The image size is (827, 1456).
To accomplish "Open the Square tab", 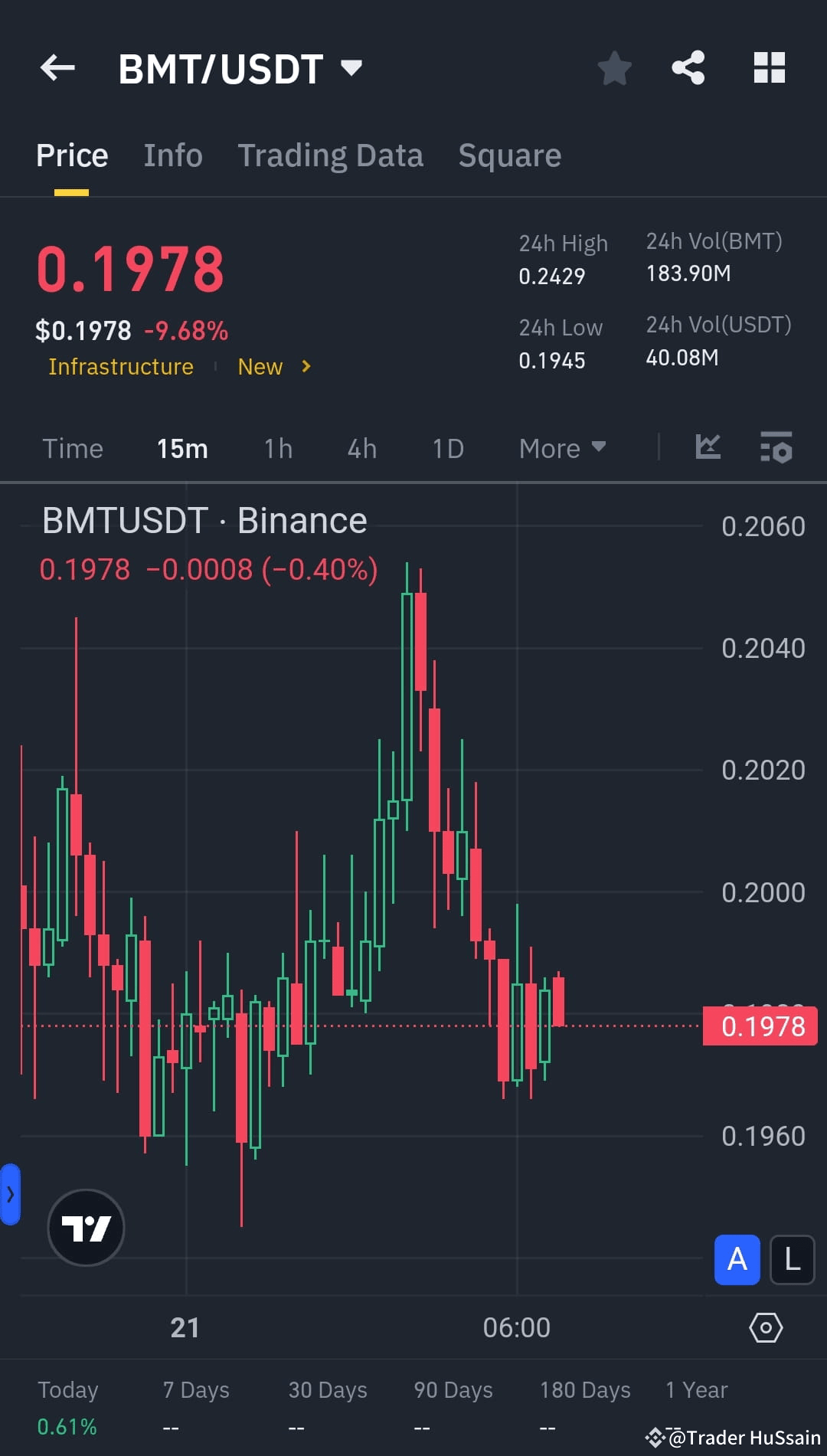I will [508, 155].
